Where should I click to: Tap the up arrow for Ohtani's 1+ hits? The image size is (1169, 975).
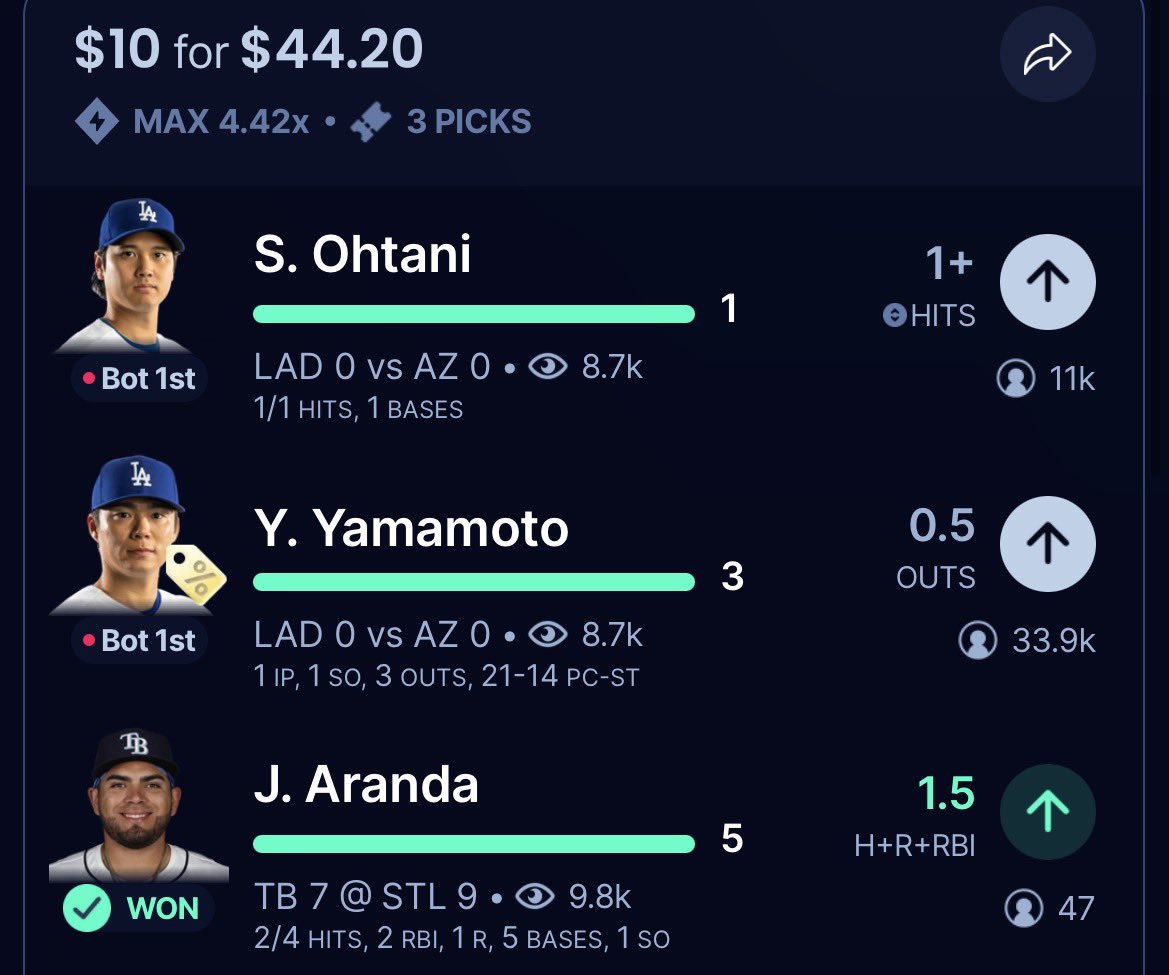pyautogui.click(x=1047, y=283)
